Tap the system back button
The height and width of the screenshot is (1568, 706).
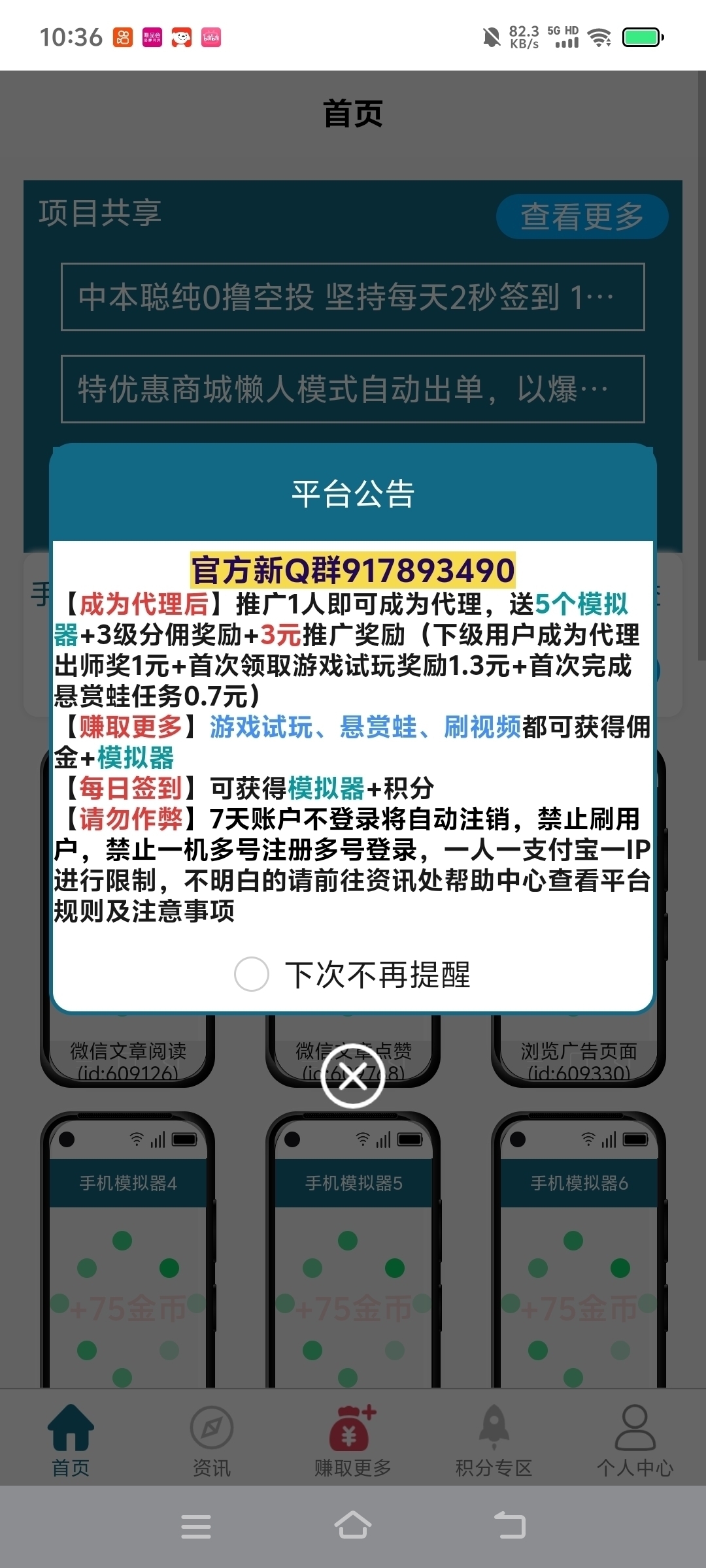tap(510, 1526)
